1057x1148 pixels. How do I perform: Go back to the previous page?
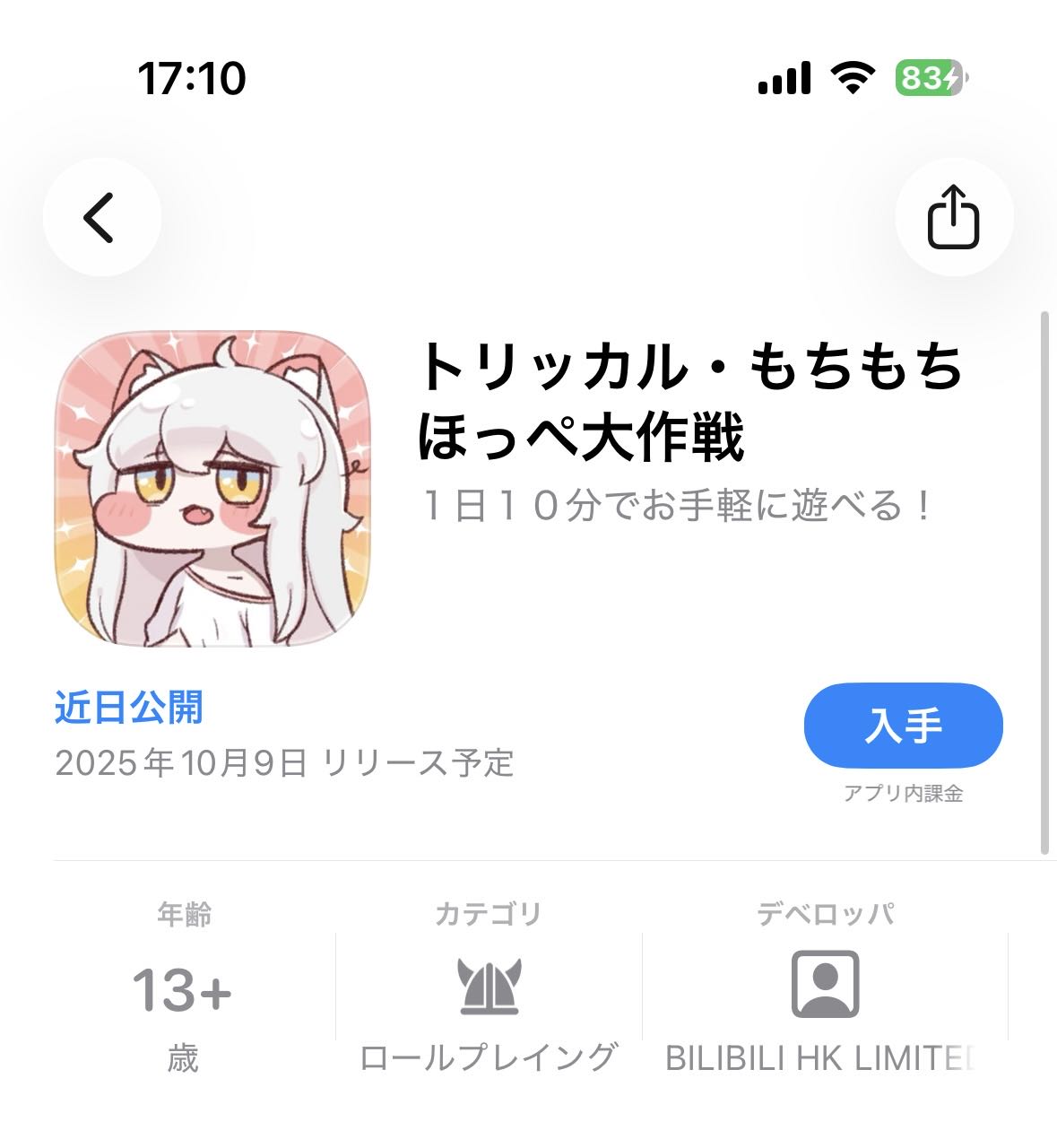(x=101, y=217)
